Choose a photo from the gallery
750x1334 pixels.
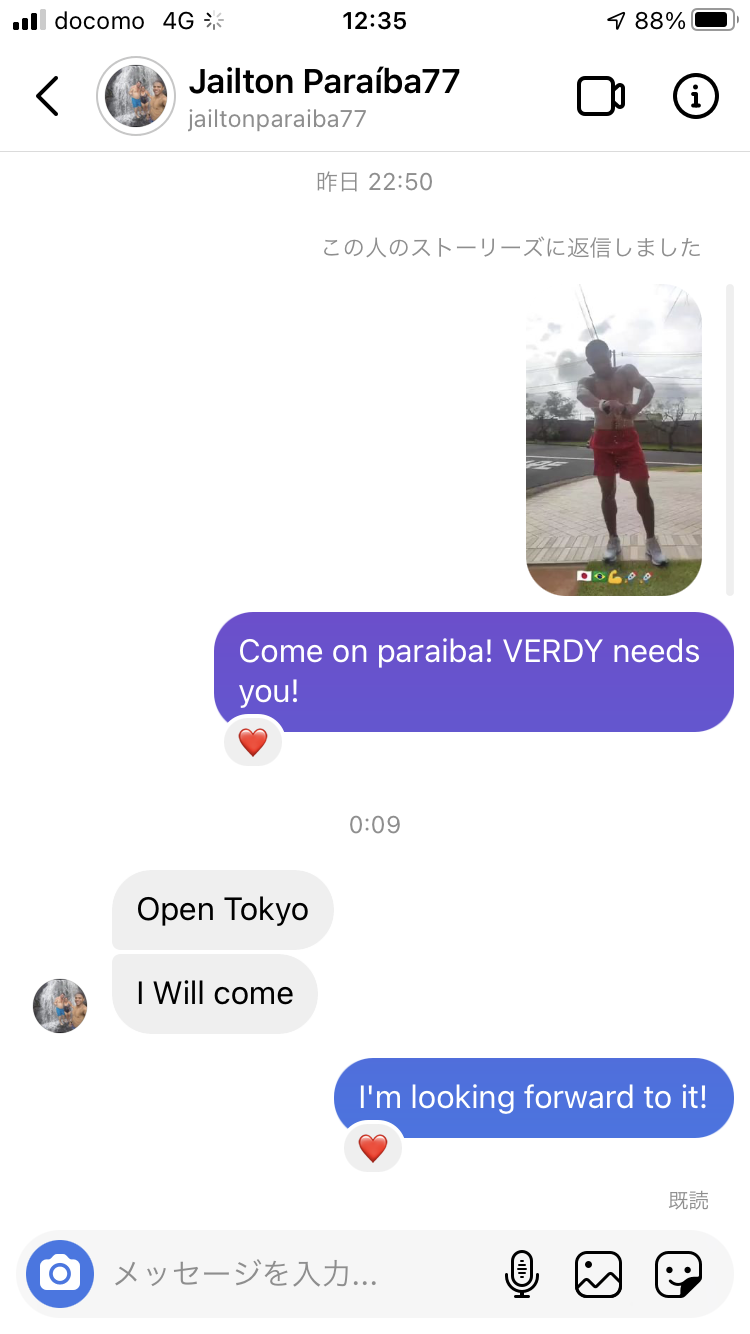coord(598,1274)
